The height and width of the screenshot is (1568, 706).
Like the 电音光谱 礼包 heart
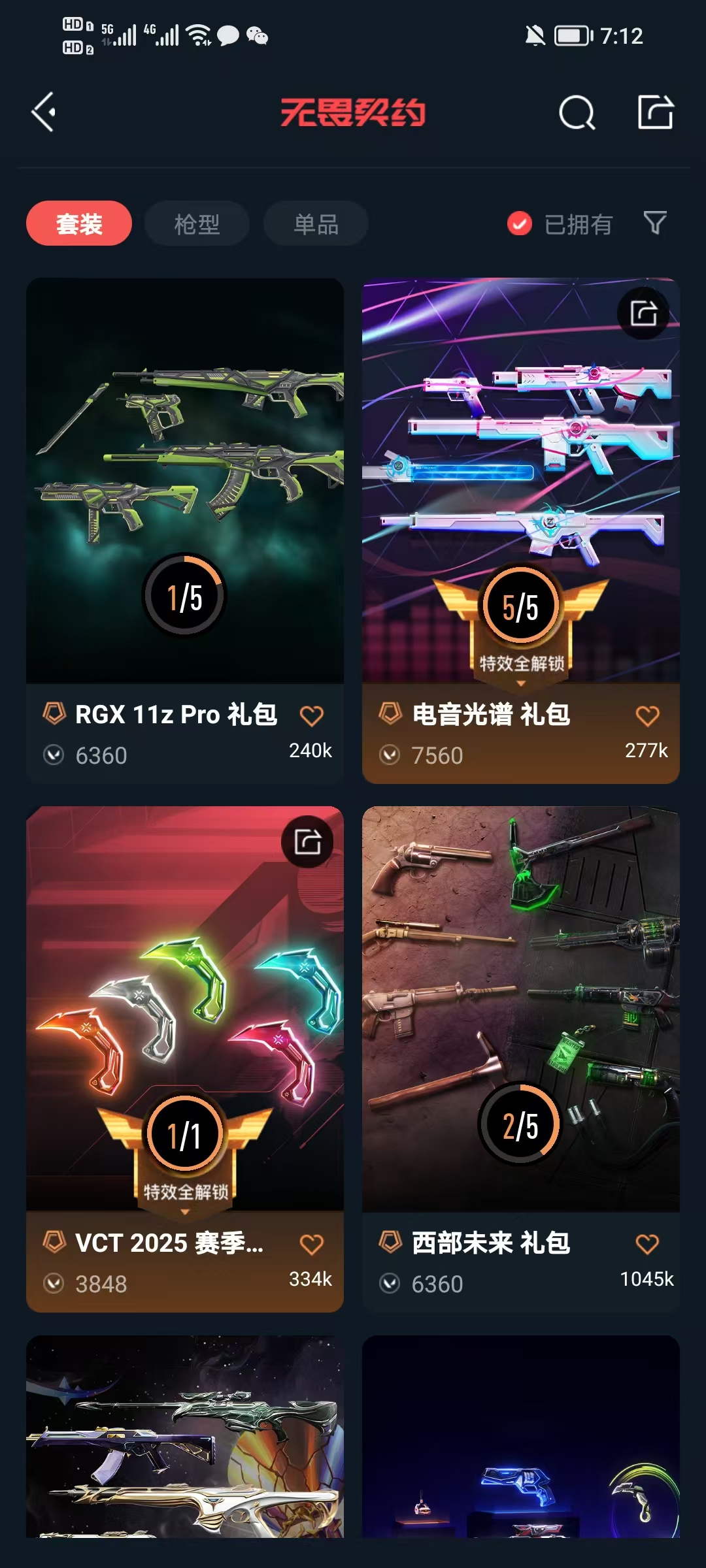pyautogui.click(x=647, y=716)
